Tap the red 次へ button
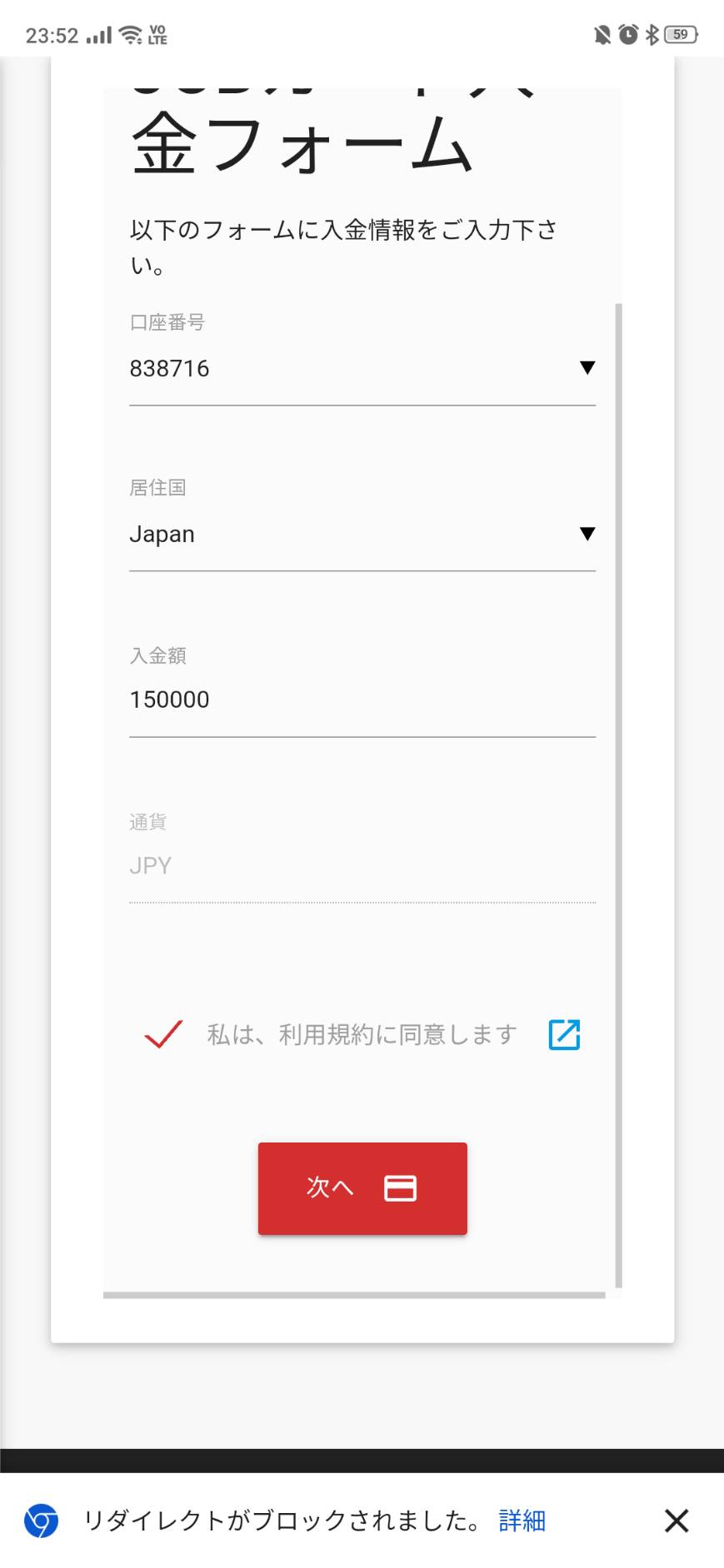Screen dimensions: 724x1568 click(362, 1188)
